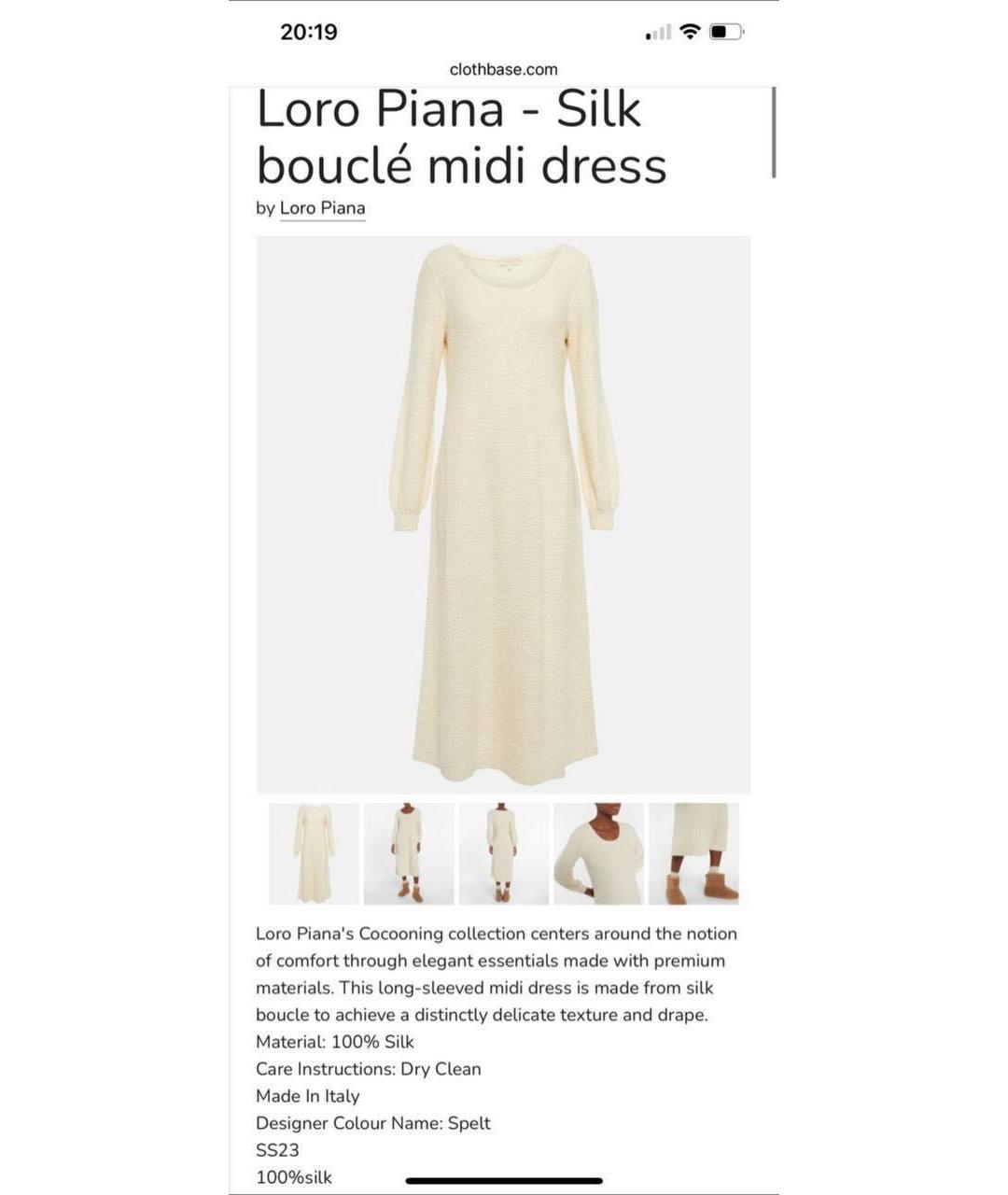Viewport: 1008px width, 1195px height.
Task: View the model front-view thumbnail
Action: coord(409,853)
